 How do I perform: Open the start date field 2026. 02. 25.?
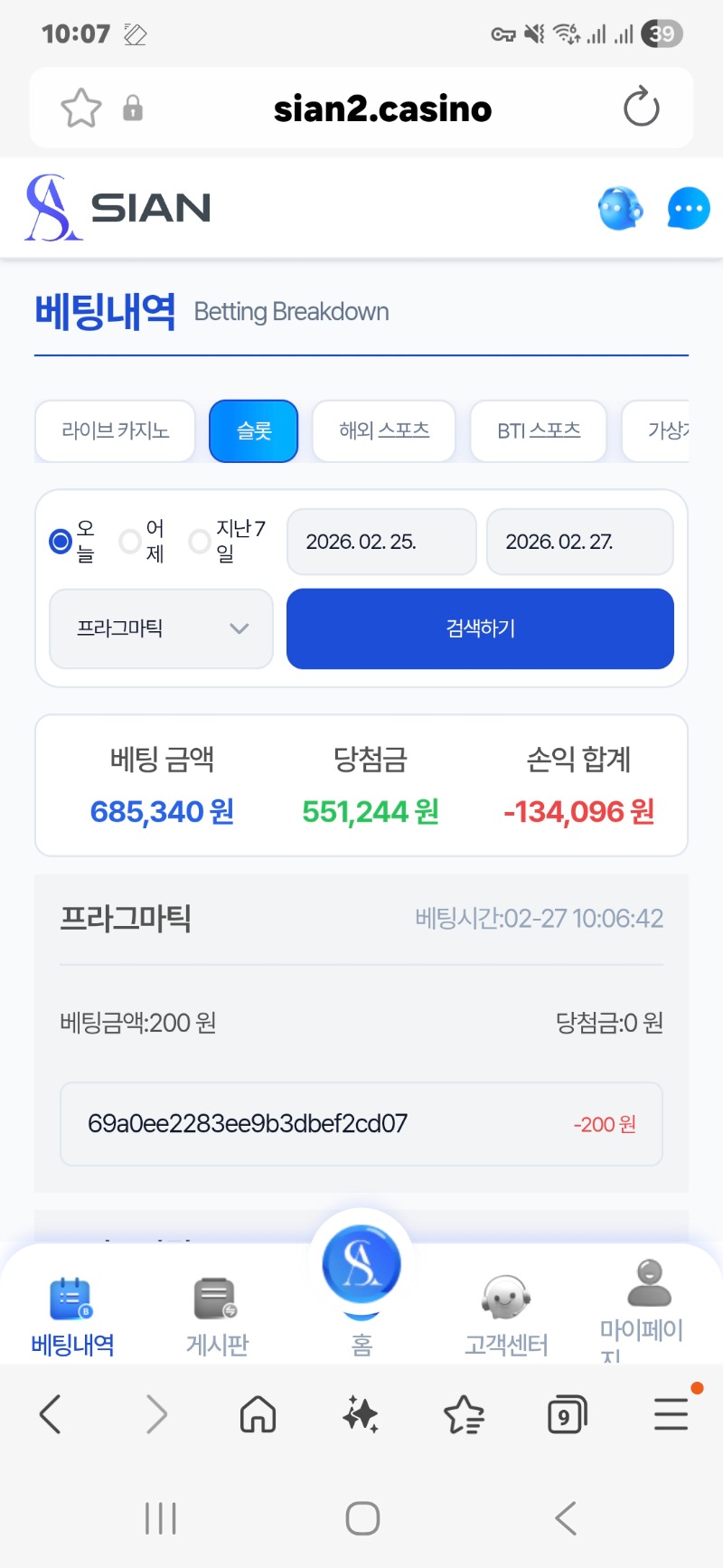click(x=380, y=542)
